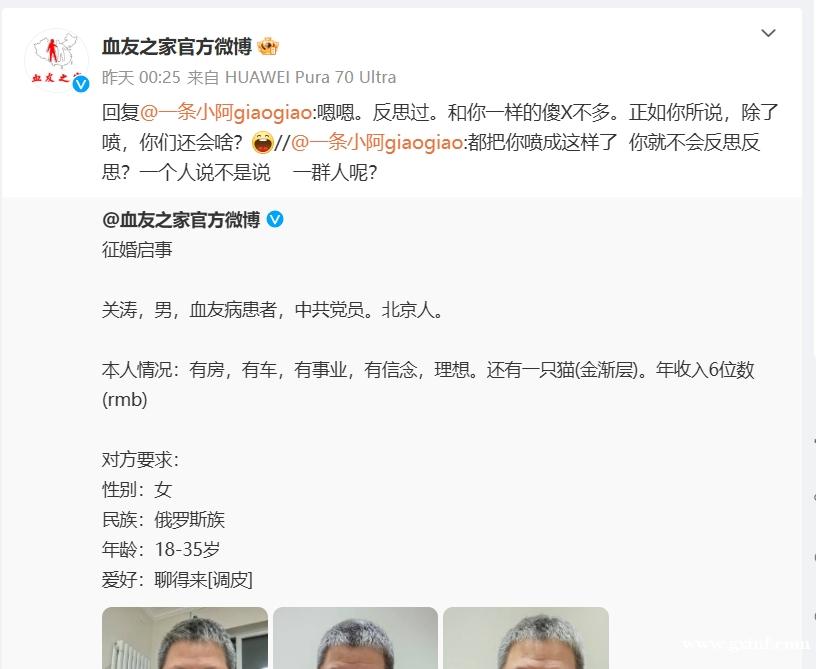Screen dimensions: 816x669
Task: Open the 昨天 00:25 timestamp link
Action: pos(140,77)
